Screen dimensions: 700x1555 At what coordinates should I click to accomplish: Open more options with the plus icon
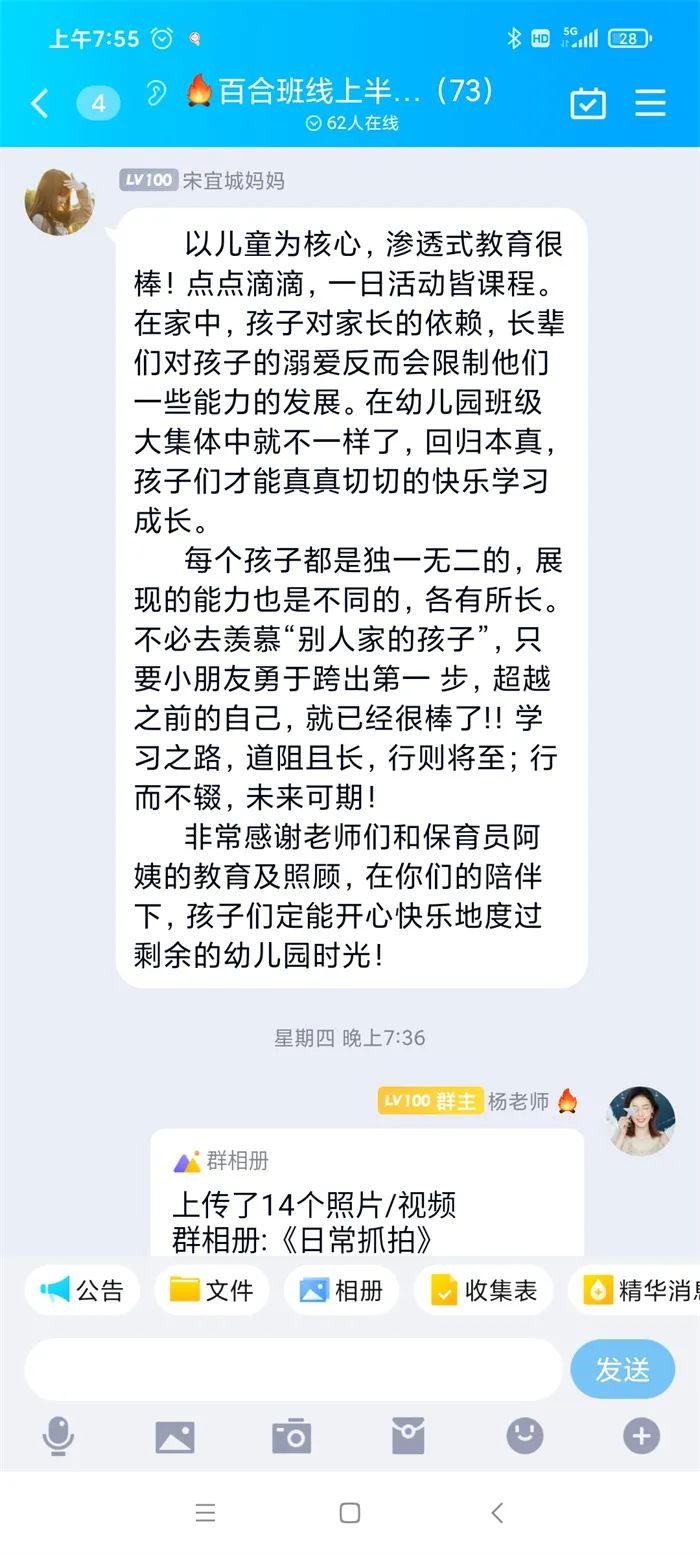click(x=641, y=1437)
